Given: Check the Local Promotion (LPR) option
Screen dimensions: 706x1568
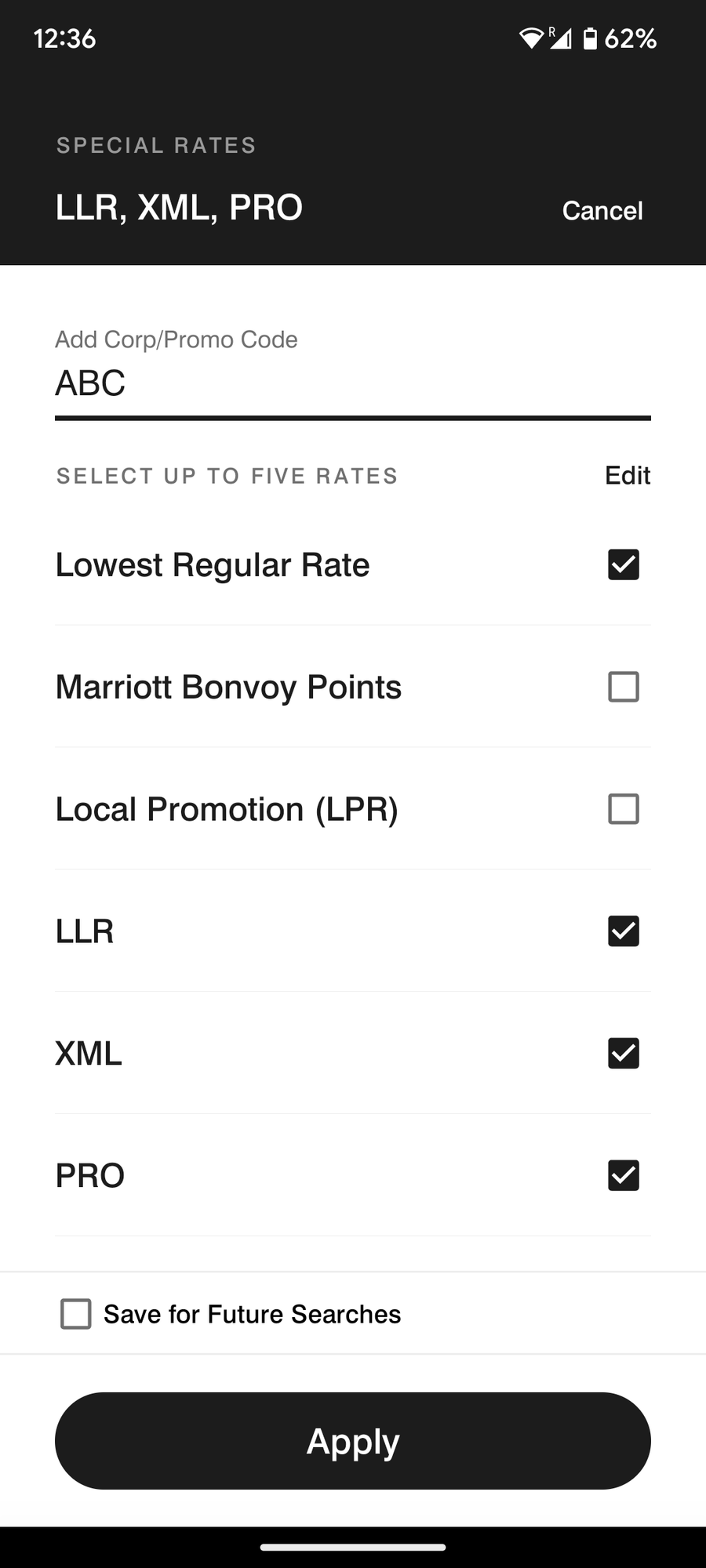Looking at the screenshot, I should (x=623, y=809).
